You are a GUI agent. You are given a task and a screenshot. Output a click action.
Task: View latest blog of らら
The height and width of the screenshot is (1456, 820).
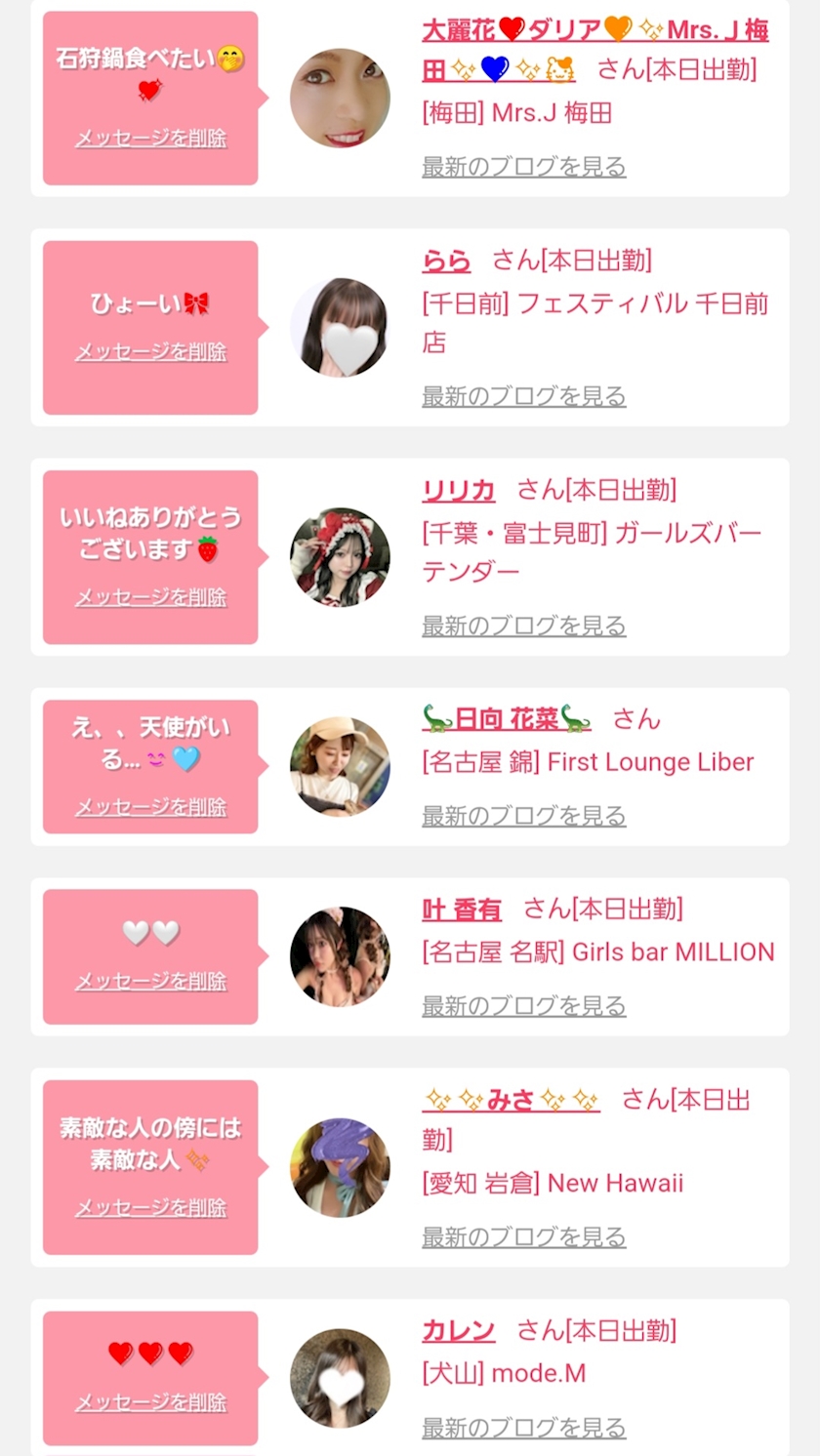(x=523, y=395)
